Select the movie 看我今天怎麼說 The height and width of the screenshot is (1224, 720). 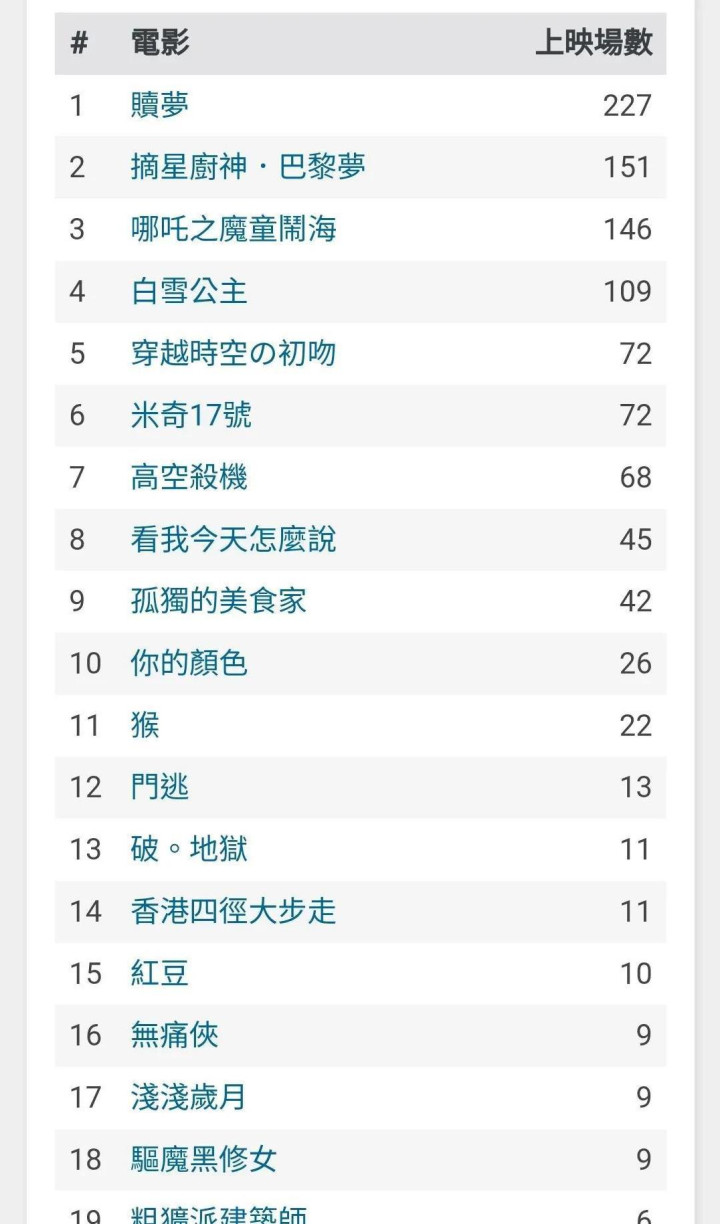point(234,539)
